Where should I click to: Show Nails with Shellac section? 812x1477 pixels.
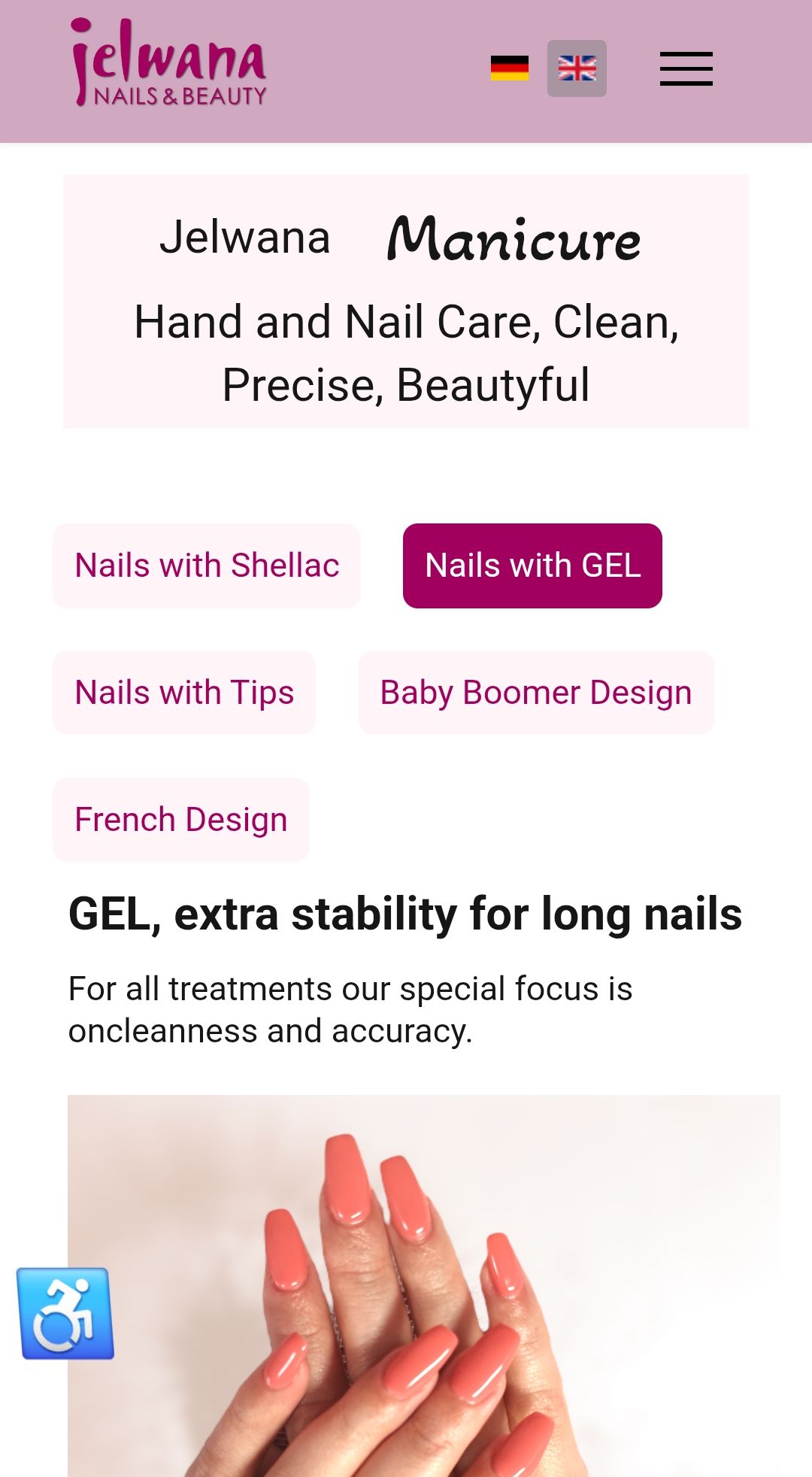[x=207, y=566]
